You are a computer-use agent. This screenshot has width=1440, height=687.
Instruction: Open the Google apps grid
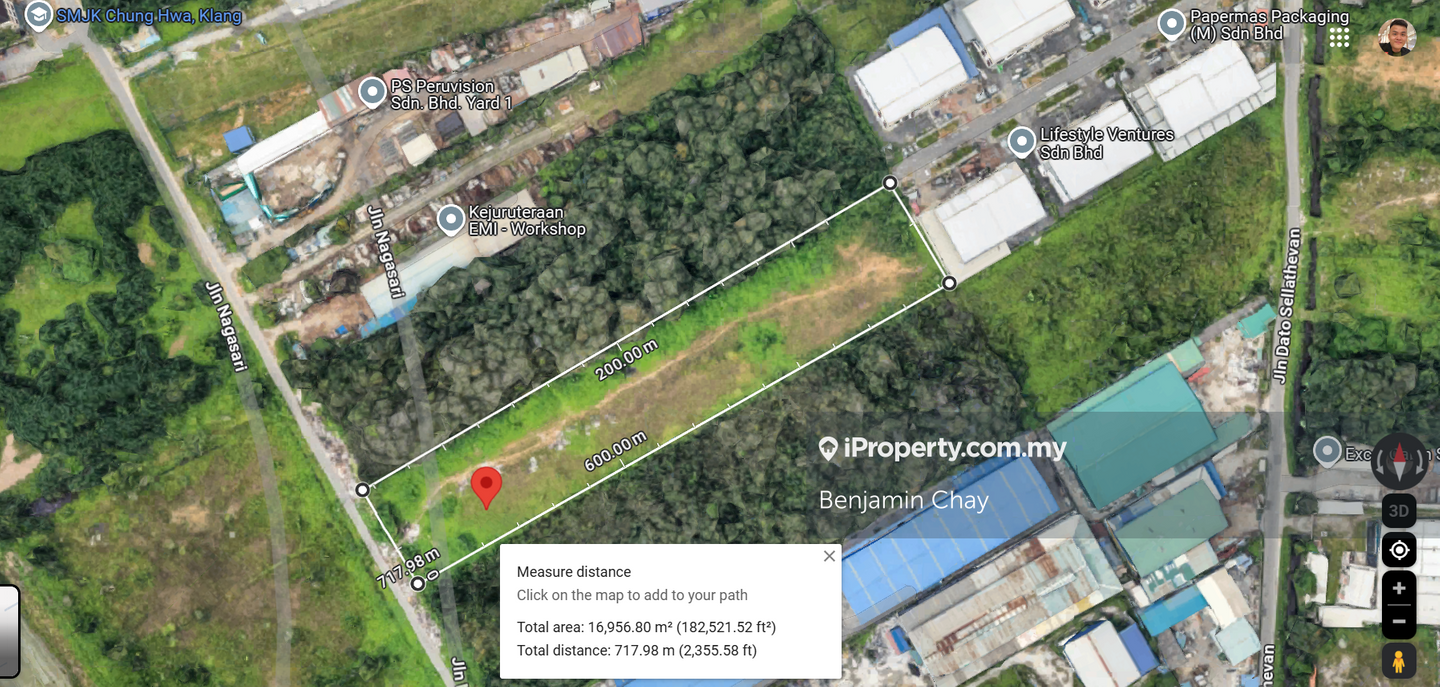(1340, 37)
